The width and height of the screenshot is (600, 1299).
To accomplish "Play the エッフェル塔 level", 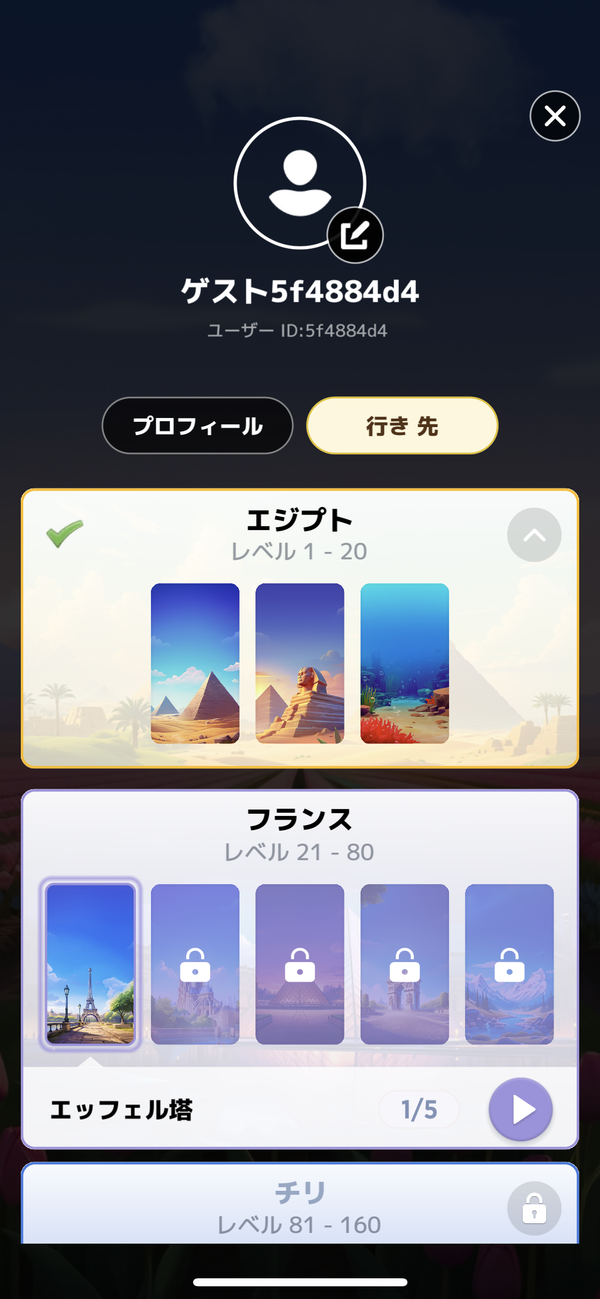I will 520,1109.
